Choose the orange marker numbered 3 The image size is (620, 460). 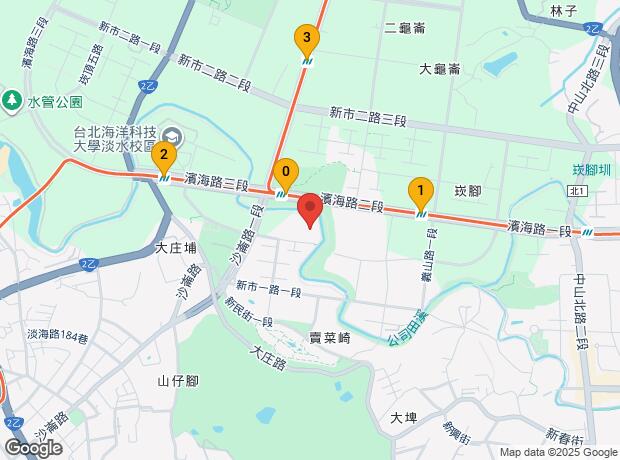[307, 40]
